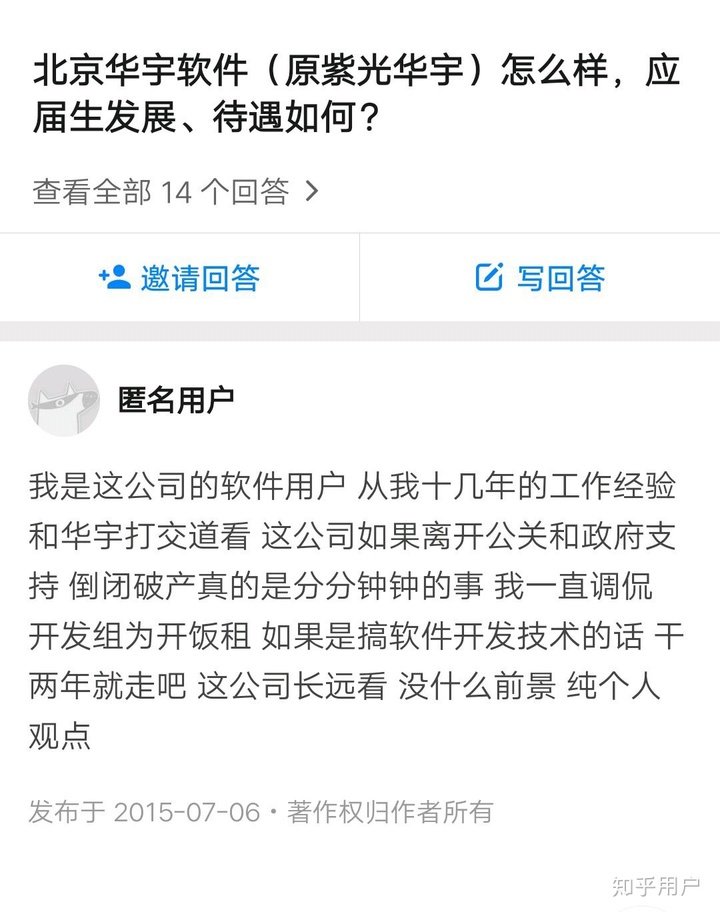View all 14 answers
Image resolution: width=720 pixels, height=912 pixels.
pyautogui.click(x=175, y=191)
